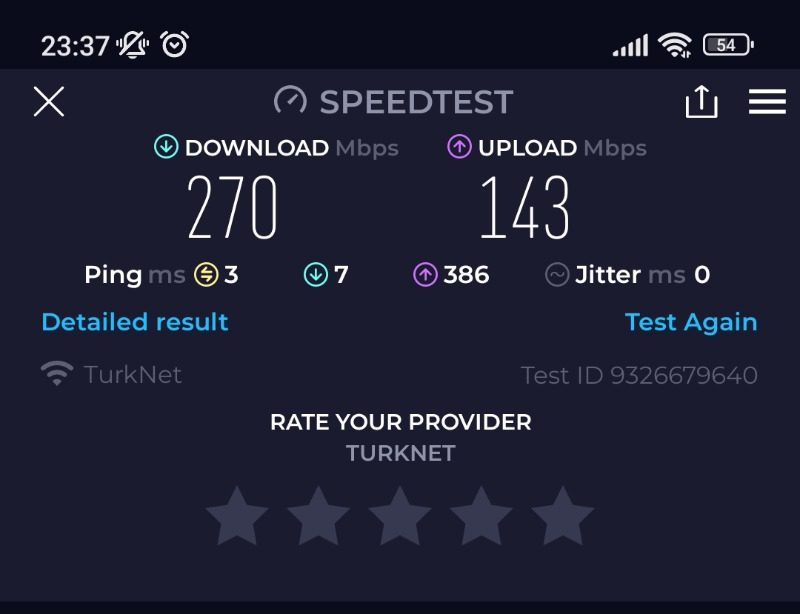Share the speed test result
The image size is (800, 614).
coord(701,101)
